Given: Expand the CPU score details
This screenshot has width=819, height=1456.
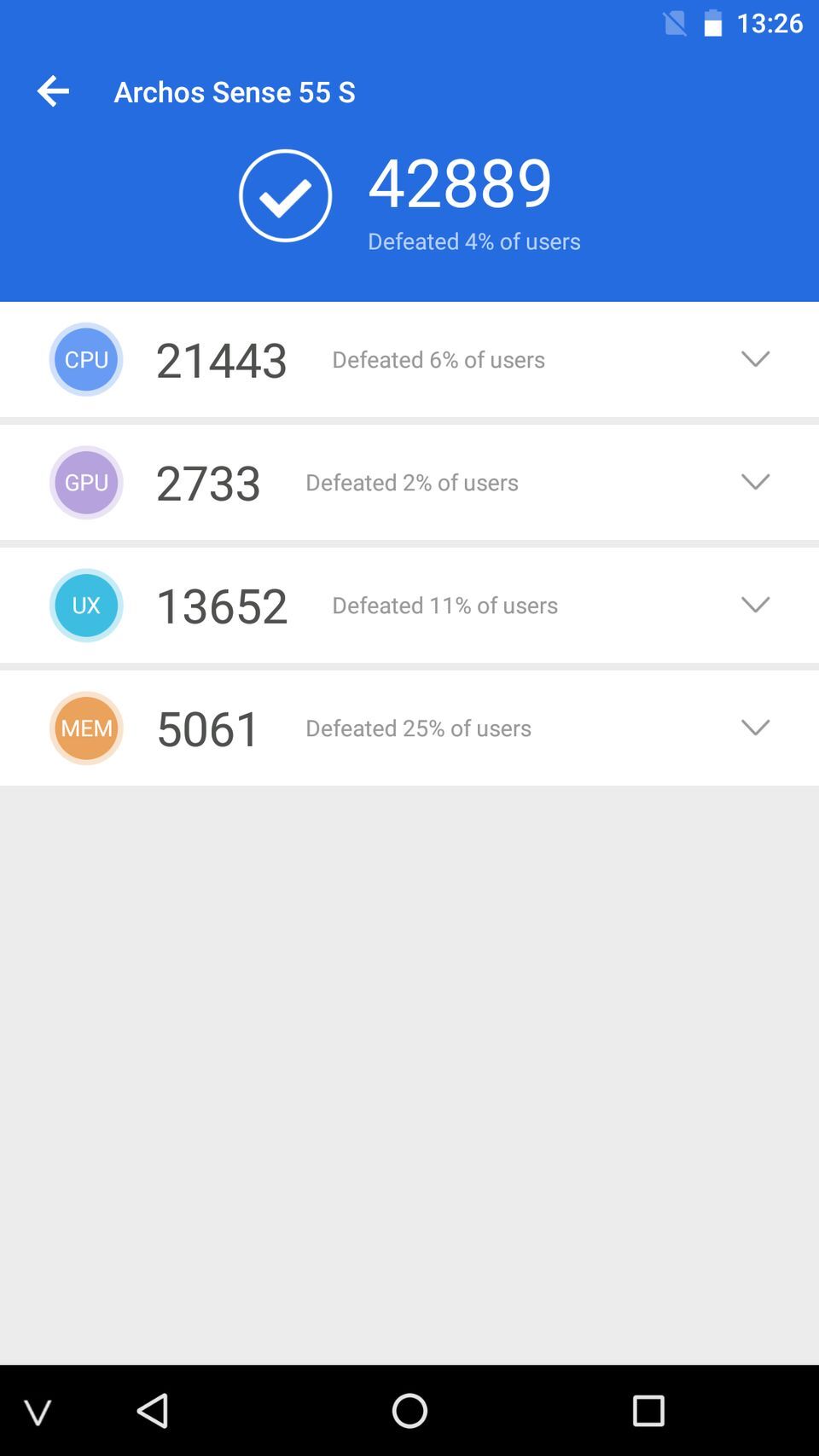Looking at the screenshot, I should coord(755,359).
